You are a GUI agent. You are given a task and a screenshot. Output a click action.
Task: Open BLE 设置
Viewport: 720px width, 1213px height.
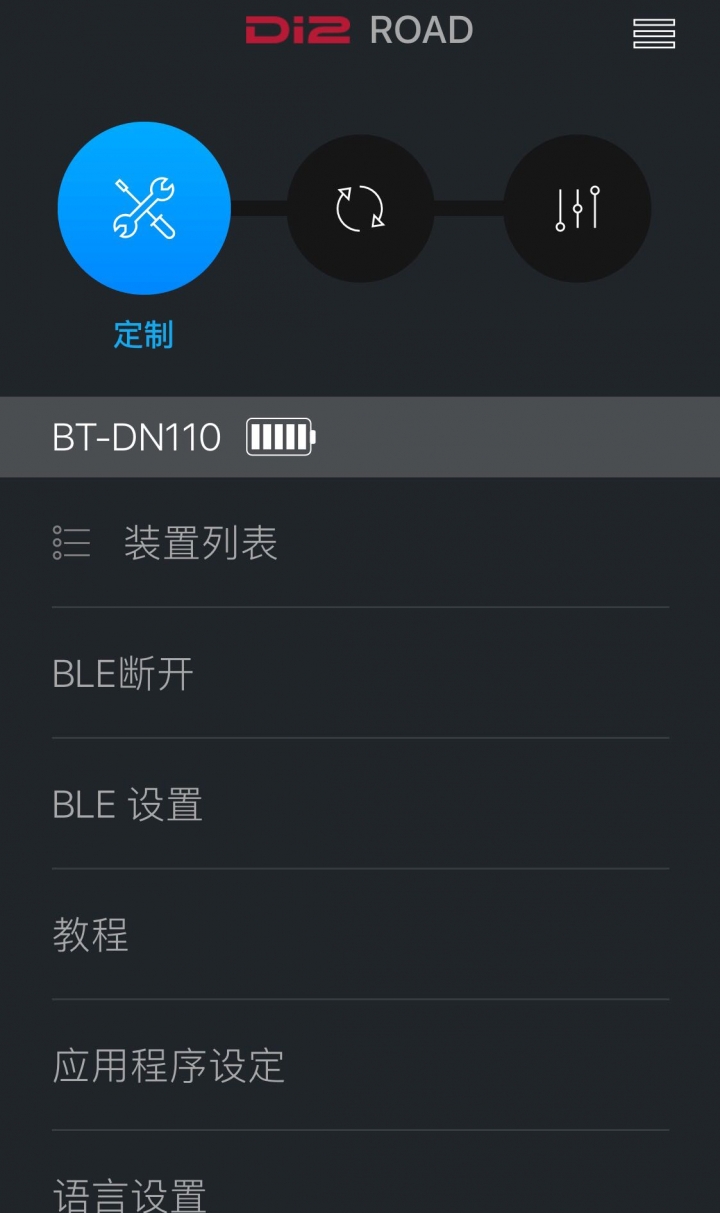click(360, 805)
